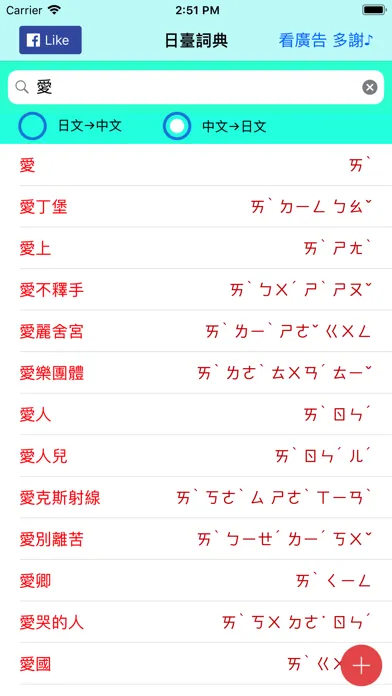Open the entry 愛人

(196, 415)
